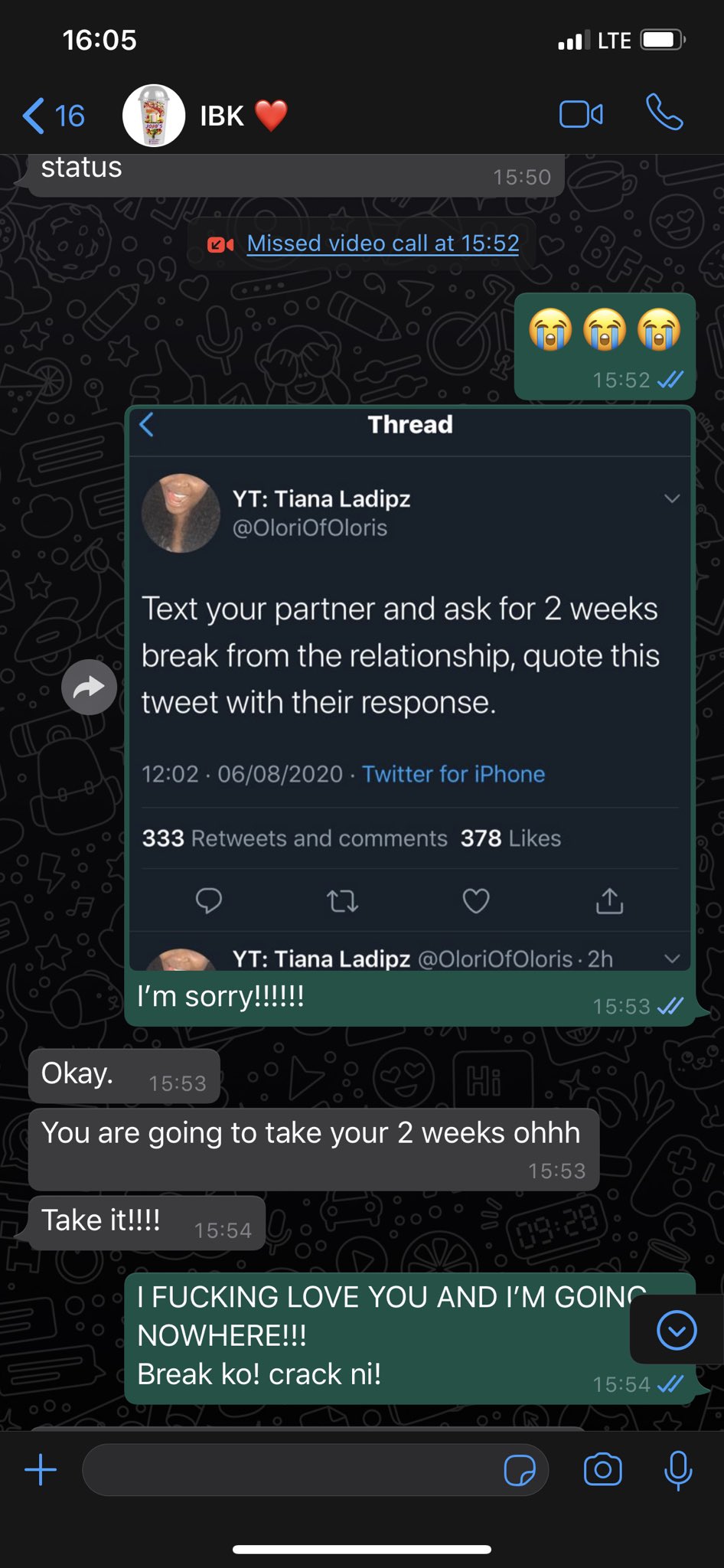The width and height of the screenshot is (724, 1568).
Task: Open the shared tweet screenshot image
Action: pos(410,689)
